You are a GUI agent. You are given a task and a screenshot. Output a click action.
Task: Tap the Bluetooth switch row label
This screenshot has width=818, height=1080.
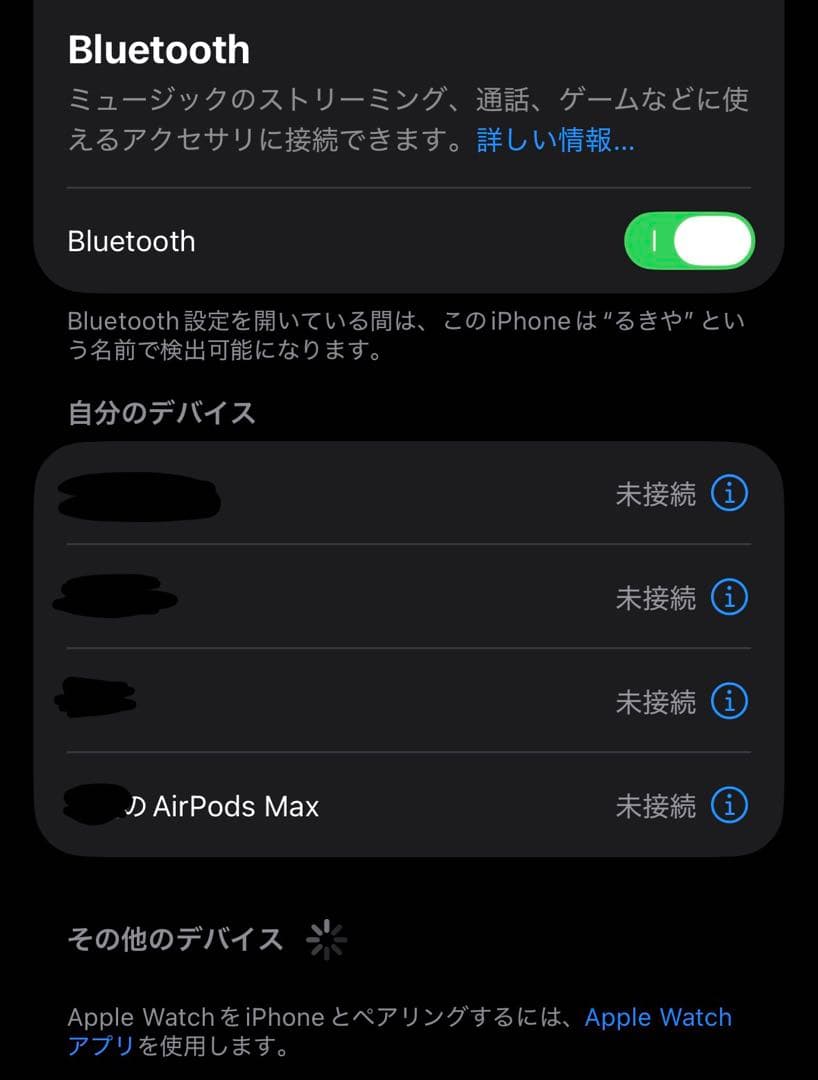(x=130, y=240)
